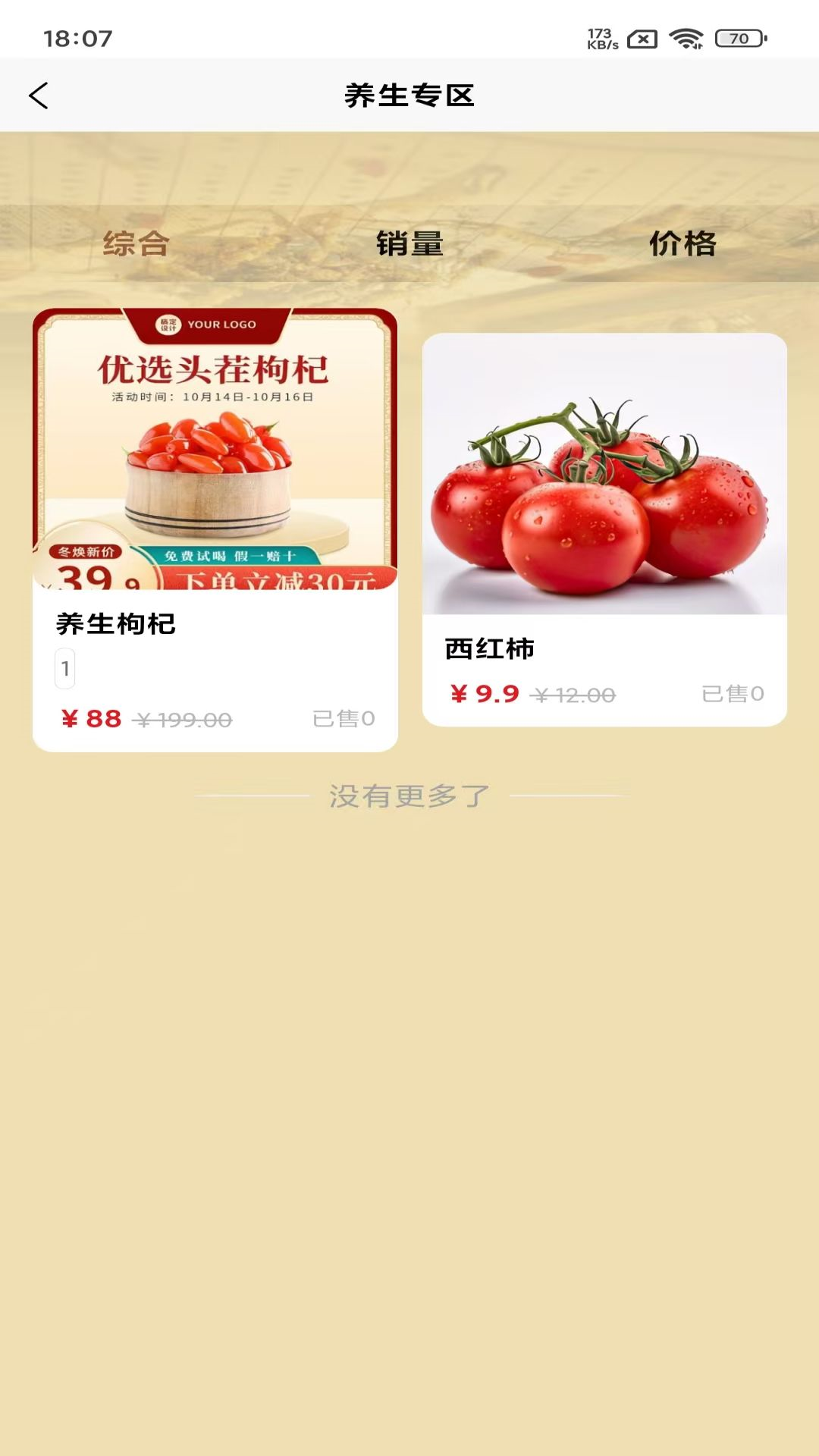Sort products by 销量
Viewport: 819px width, 1456px height.
pos(409,244)
